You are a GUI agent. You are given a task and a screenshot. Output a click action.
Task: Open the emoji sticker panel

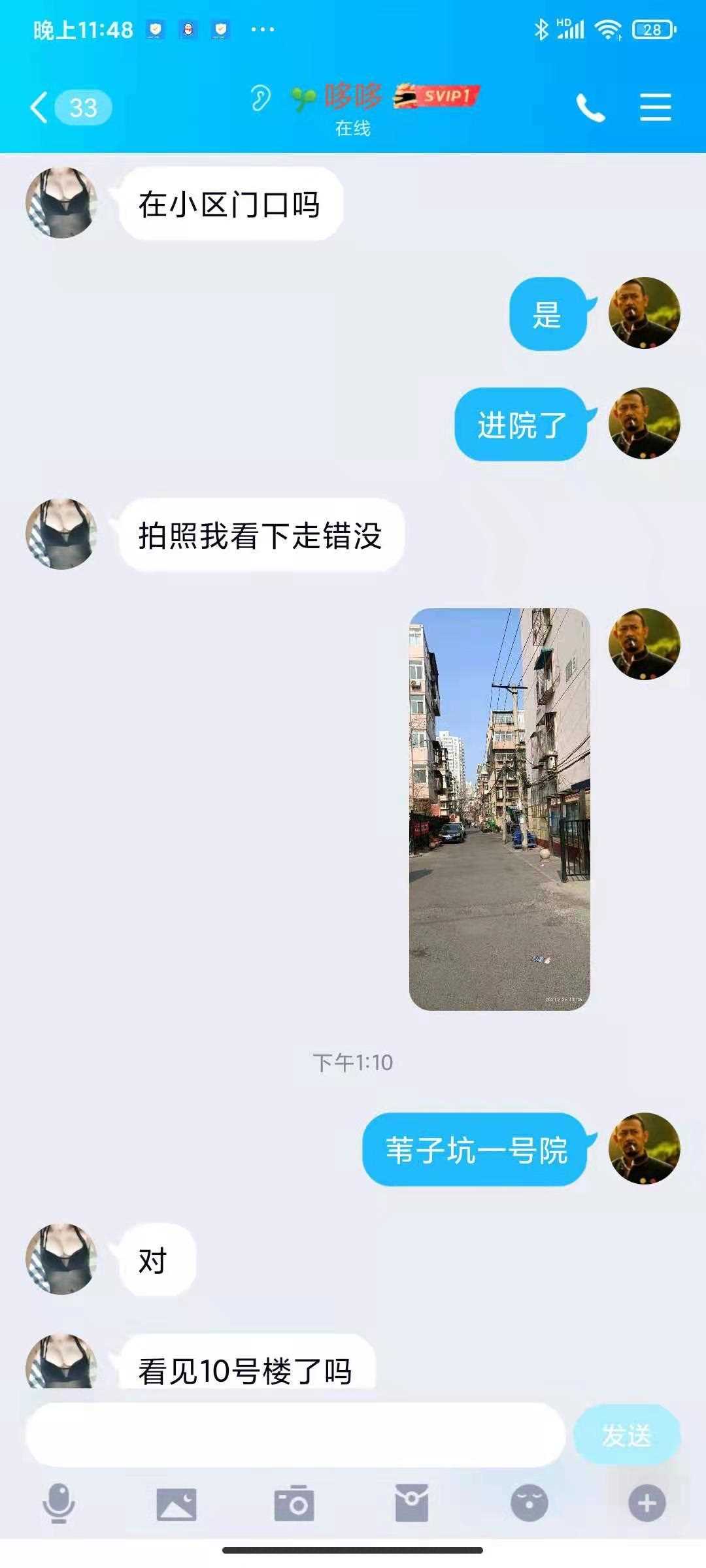tap(529, 1503)
